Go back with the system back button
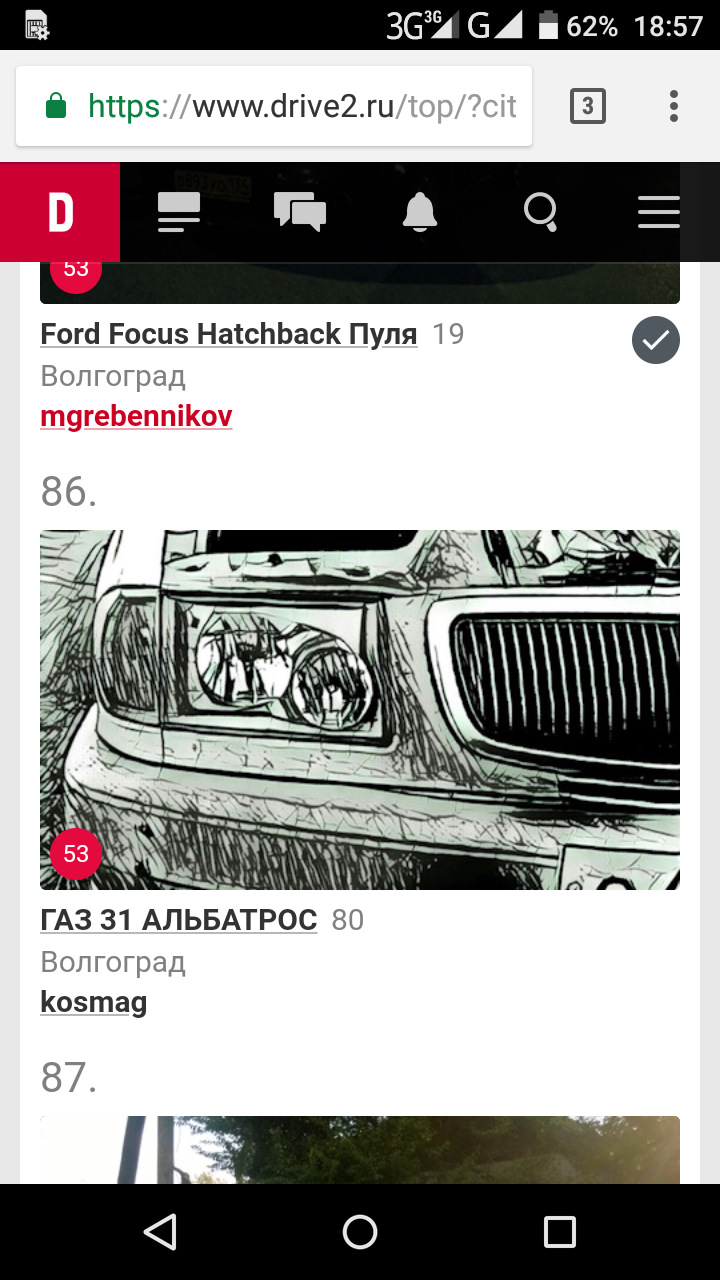Screen dimensions: 720x1280 click(160, 1232)
